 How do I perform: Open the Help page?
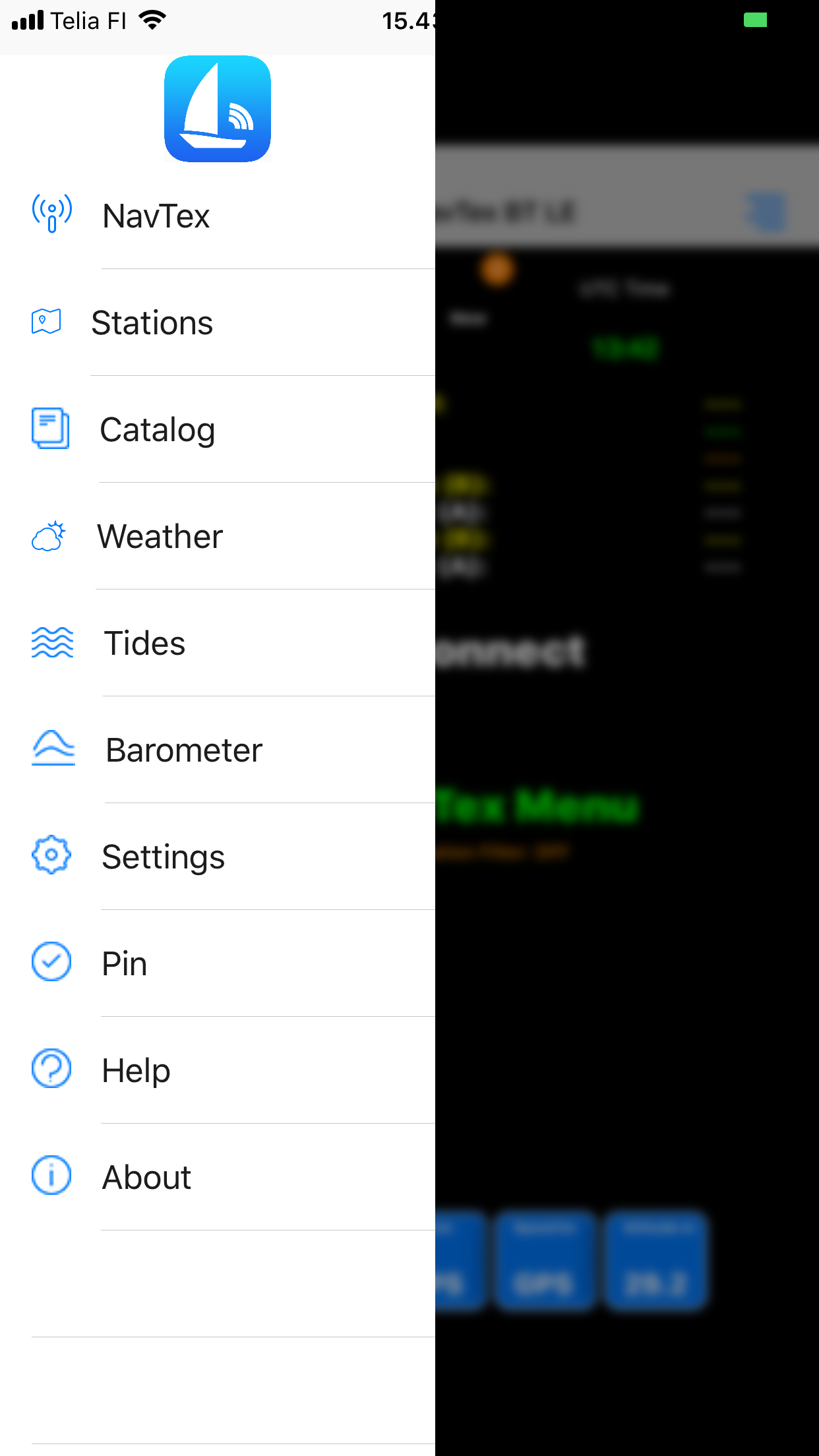(x=218, y=1070)
